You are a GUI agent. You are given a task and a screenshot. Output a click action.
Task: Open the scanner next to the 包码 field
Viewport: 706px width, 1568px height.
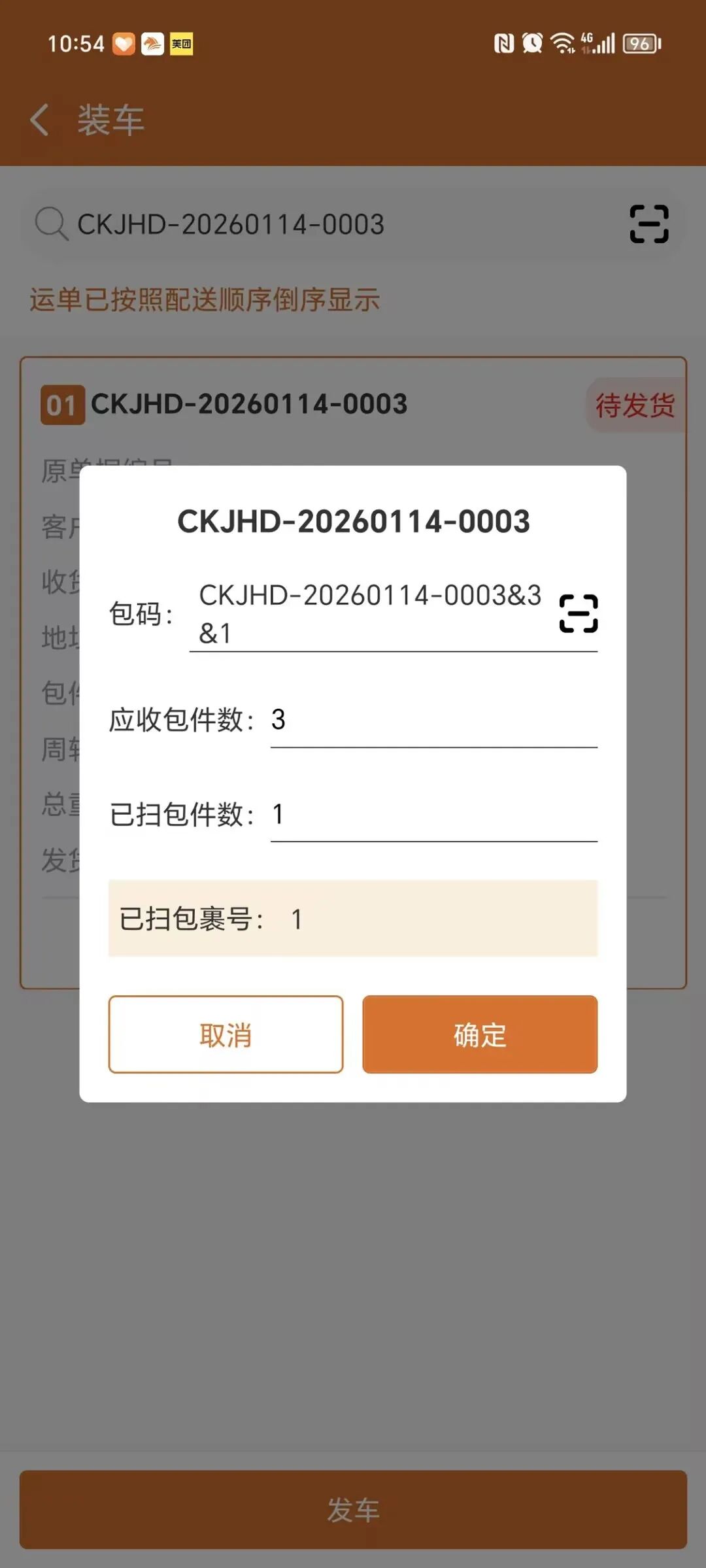(579, 613)
